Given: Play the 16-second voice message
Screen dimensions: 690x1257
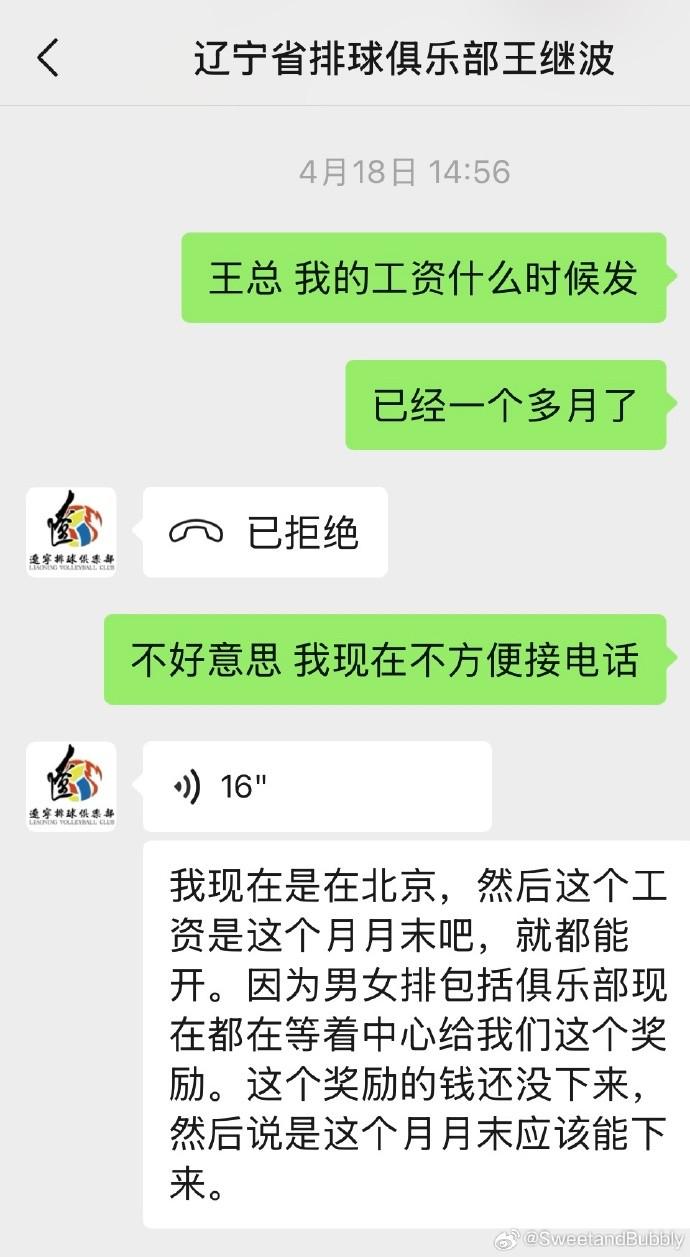Looking at the screenshot, I should point(316,786).
